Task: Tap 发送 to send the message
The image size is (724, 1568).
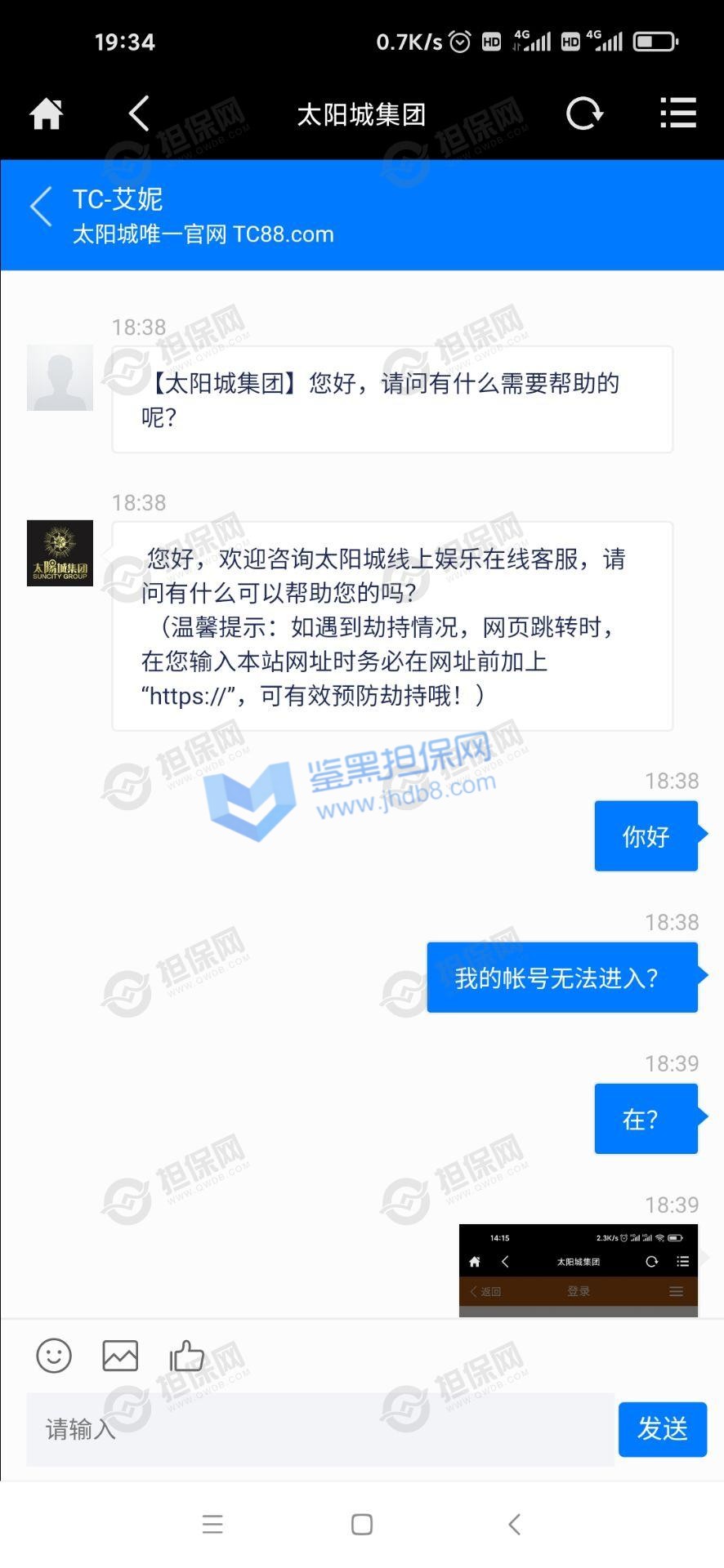Action: click(662, 1429)
